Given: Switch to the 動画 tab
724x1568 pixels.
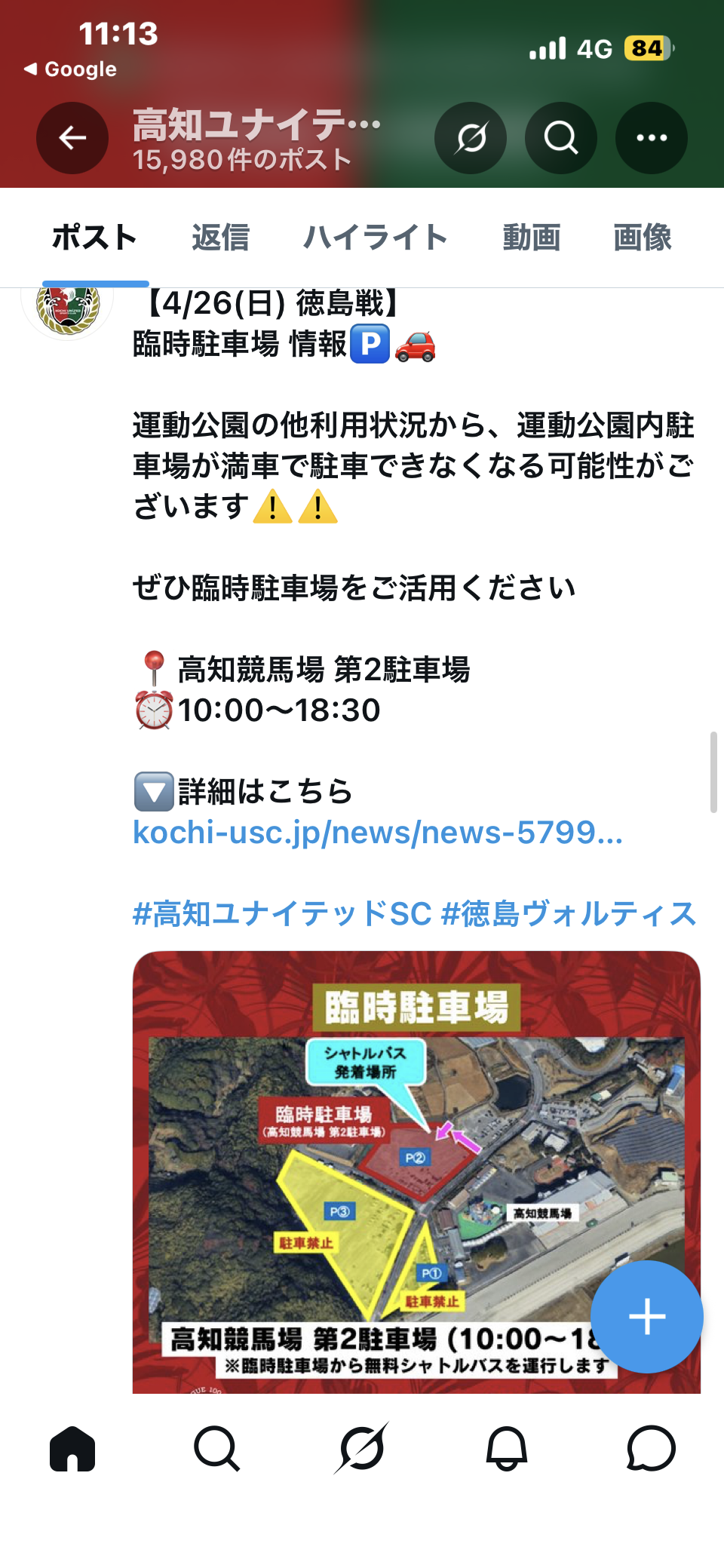Looking at the screenshot, I should click(532, 238).
